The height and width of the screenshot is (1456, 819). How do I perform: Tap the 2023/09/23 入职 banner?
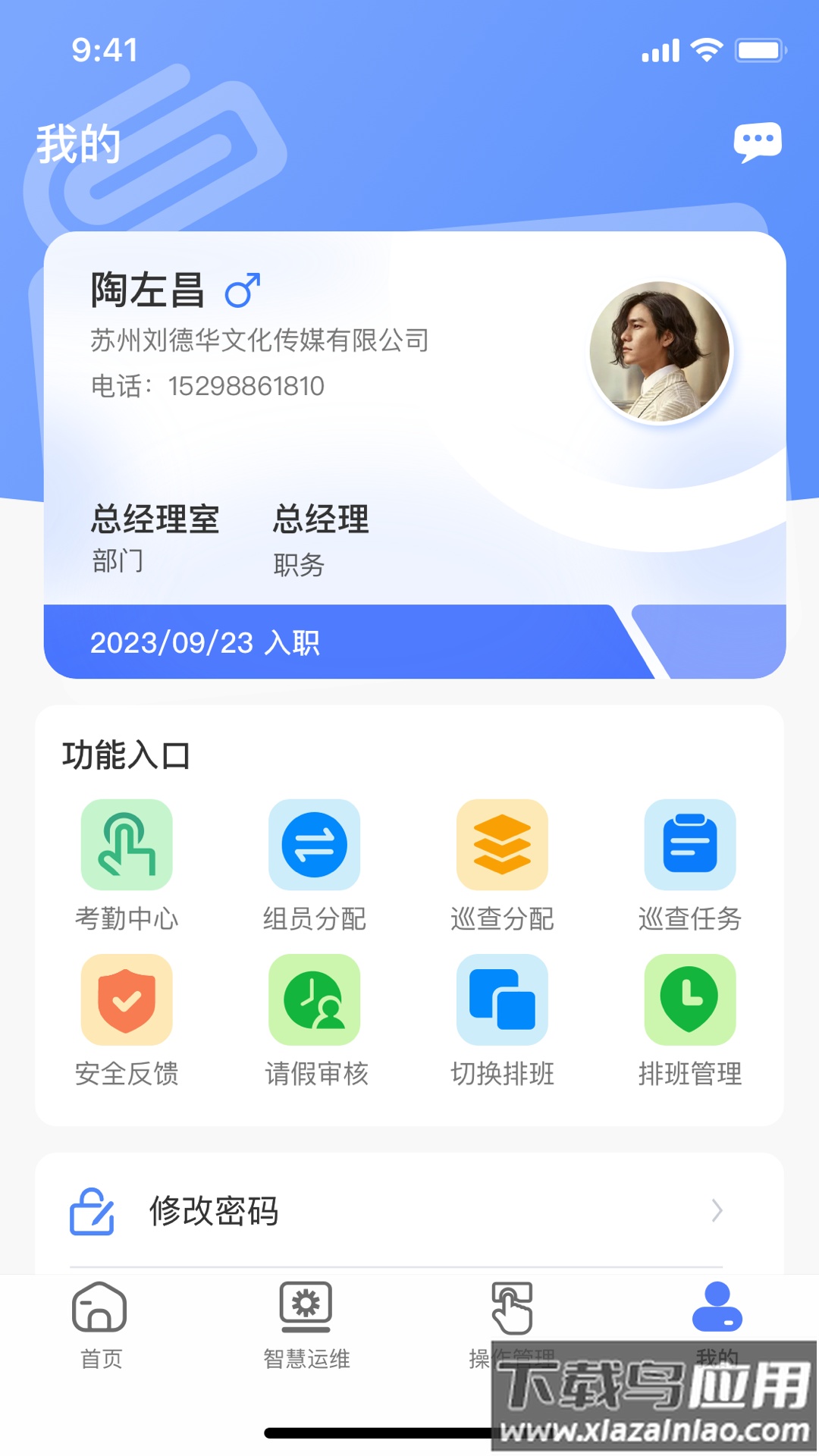pyautogui.click(x=206, y=644)
